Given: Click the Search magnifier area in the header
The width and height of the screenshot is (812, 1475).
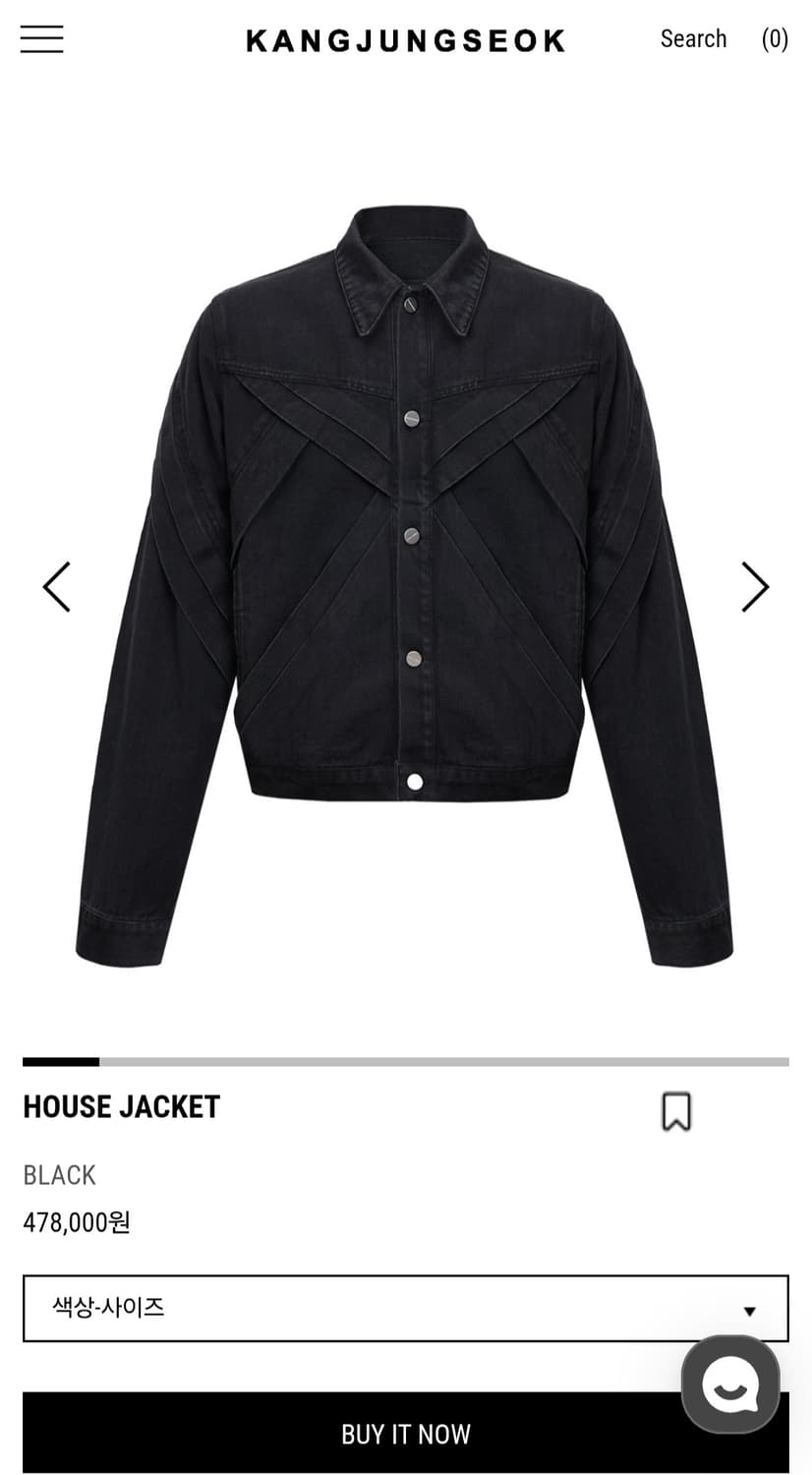Looking at the screenshot, I should [x=693, y=39].
